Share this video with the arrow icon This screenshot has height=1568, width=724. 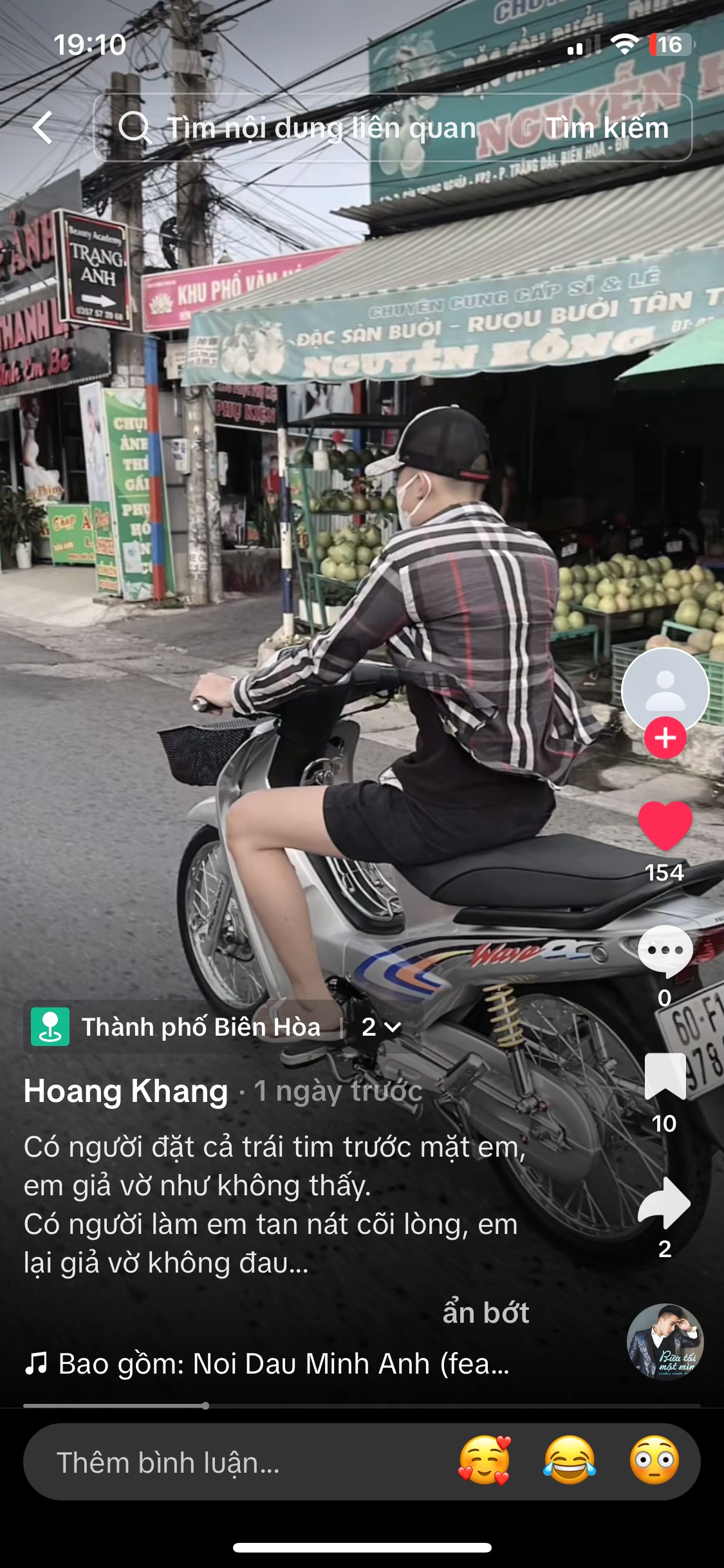(665, 1202)
